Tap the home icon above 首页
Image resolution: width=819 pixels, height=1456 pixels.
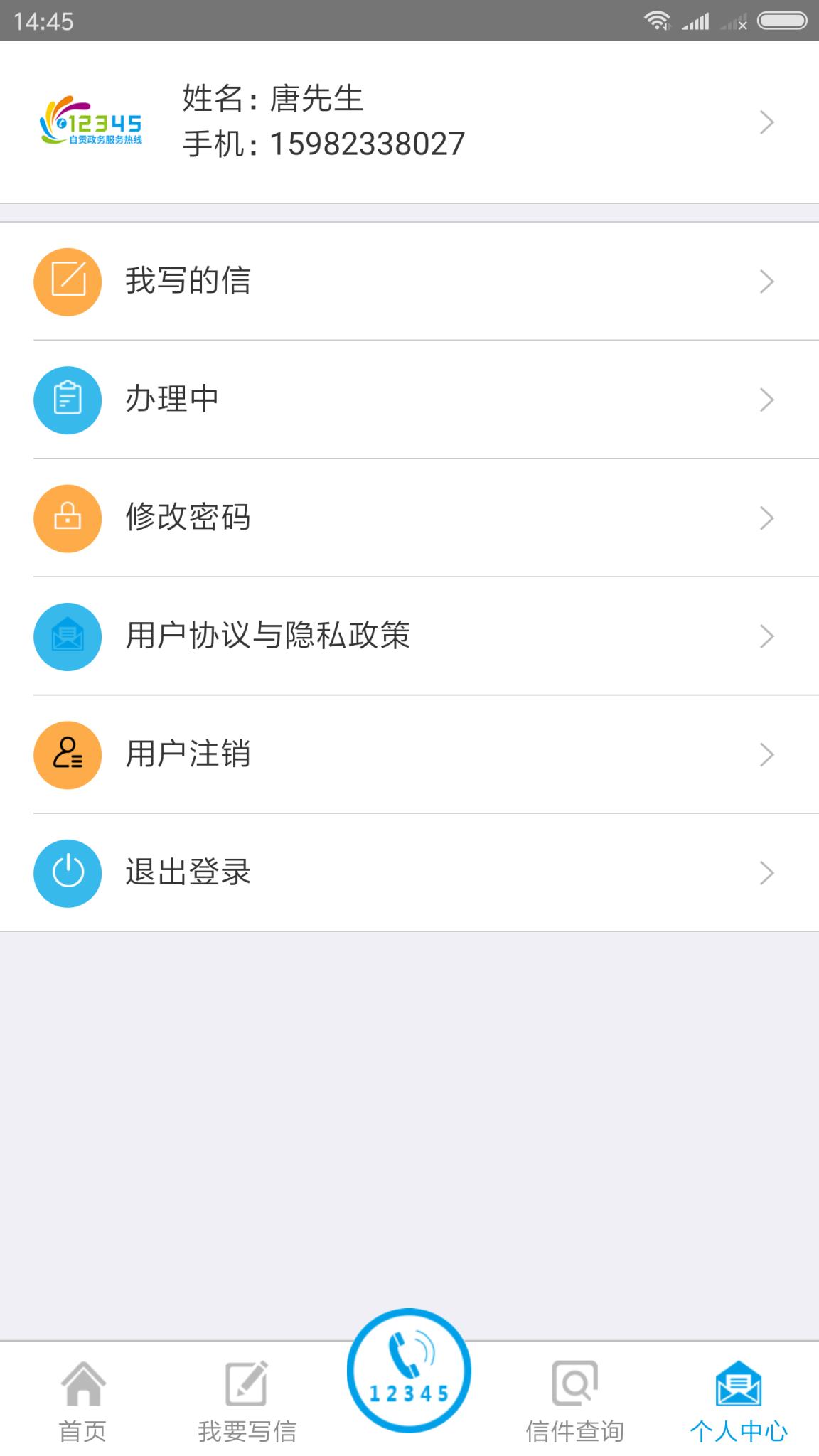click(x=83, y=1383)
